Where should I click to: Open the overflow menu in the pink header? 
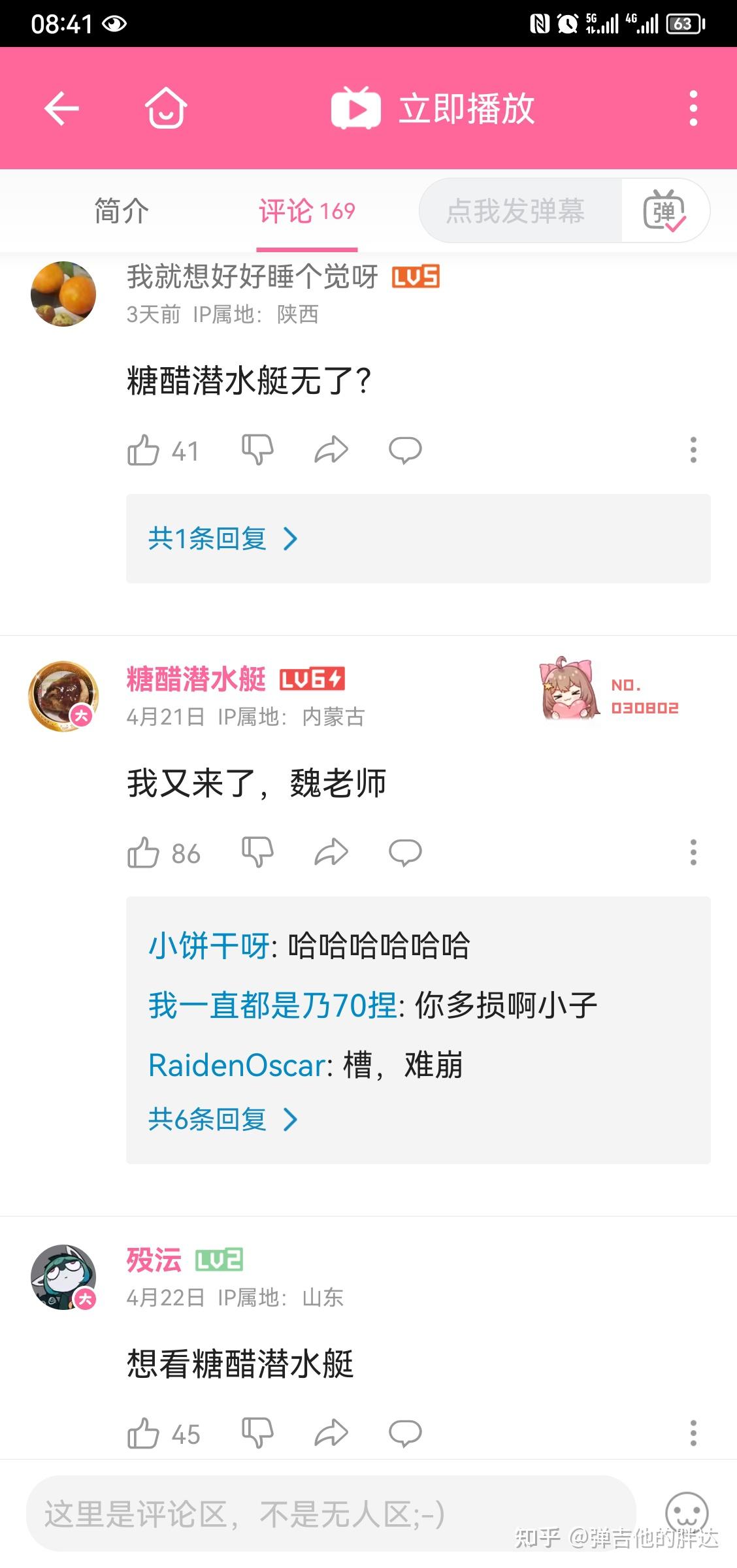tap(693, 108)
